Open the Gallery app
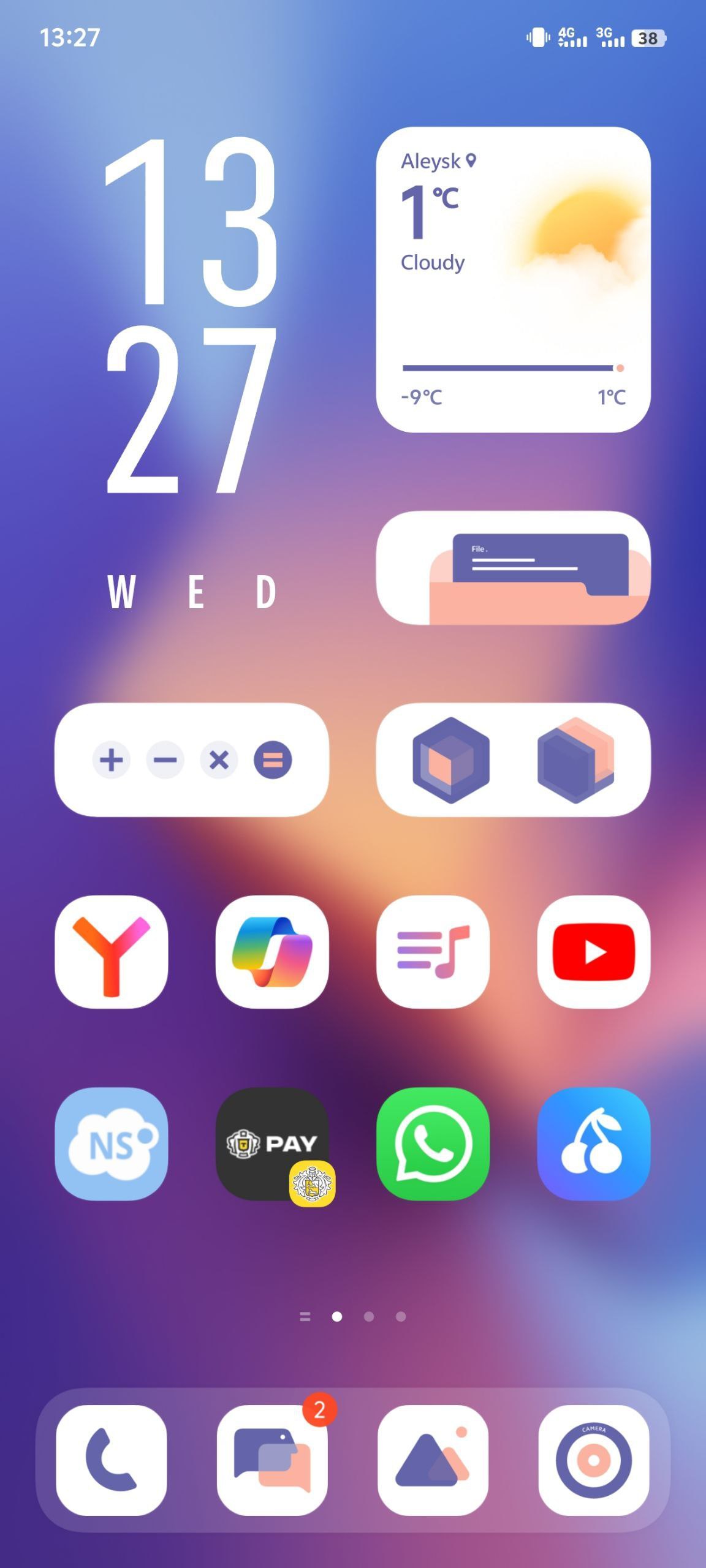The image size is (706, 1568). [x=433, y=1460]
